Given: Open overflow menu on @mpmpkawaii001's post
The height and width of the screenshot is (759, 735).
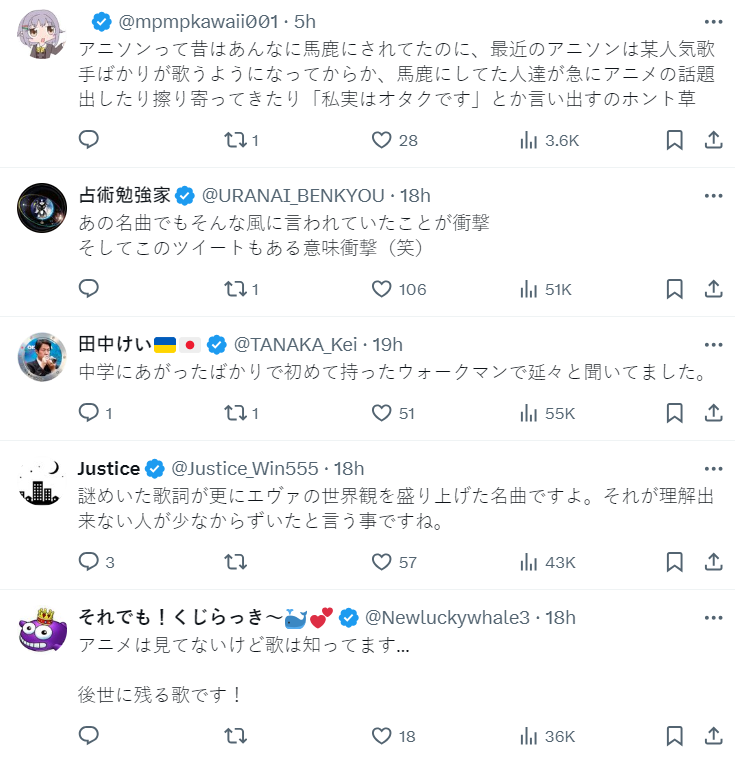Looking at the screenshot, I should 713,21.
